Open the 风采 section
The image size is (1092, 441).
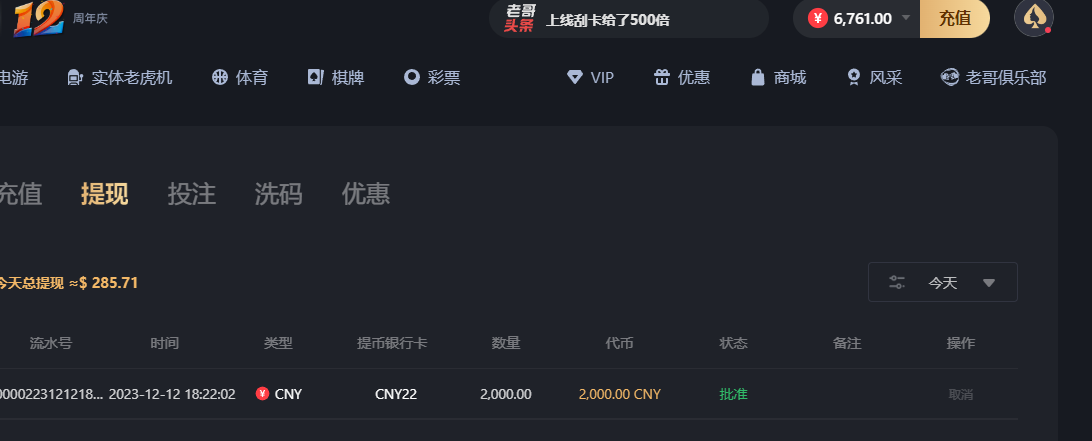[x=874, y=77]
